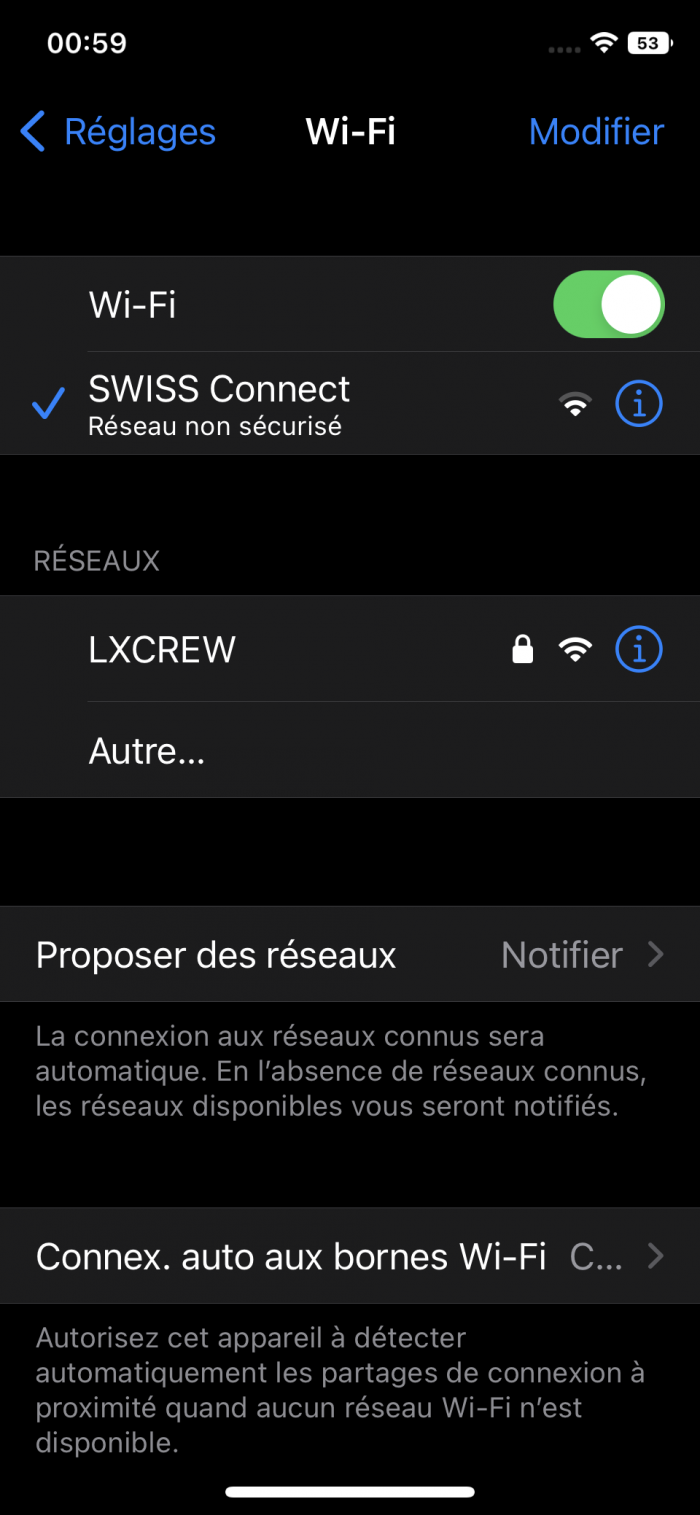
Task: Tap Modifier to edit known networks
Action: pos(596,132)
